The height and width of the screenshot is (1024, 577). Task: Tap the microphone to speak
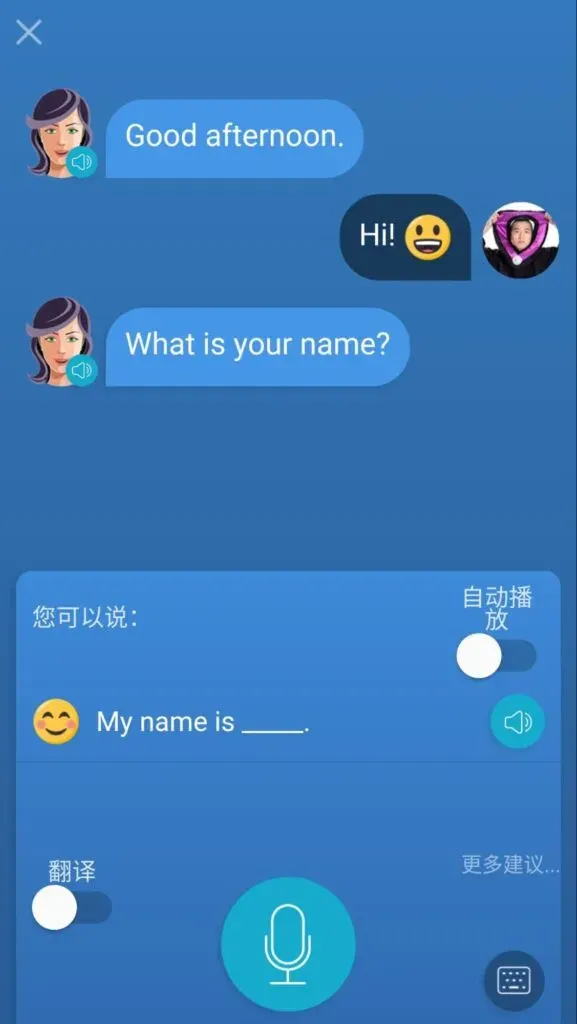(288, 944)
